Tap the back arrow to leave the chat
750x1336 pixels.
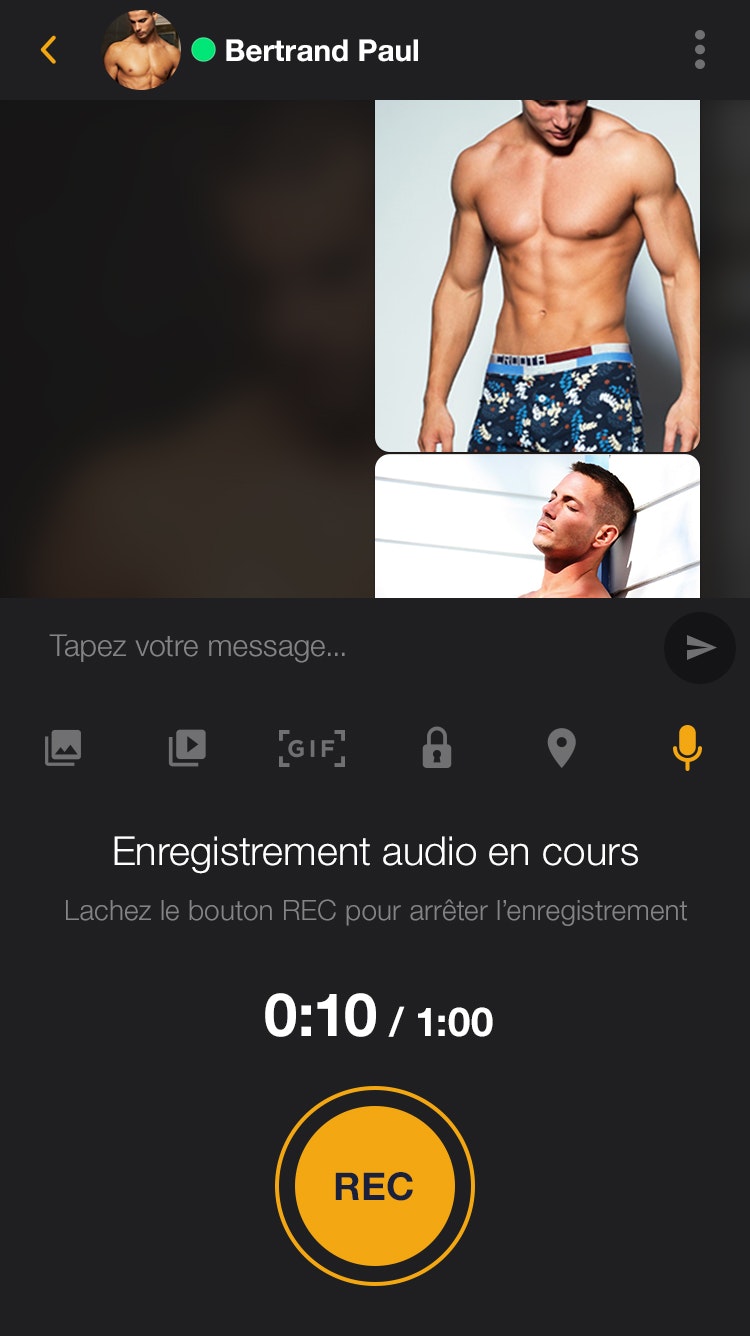[47, 50]
